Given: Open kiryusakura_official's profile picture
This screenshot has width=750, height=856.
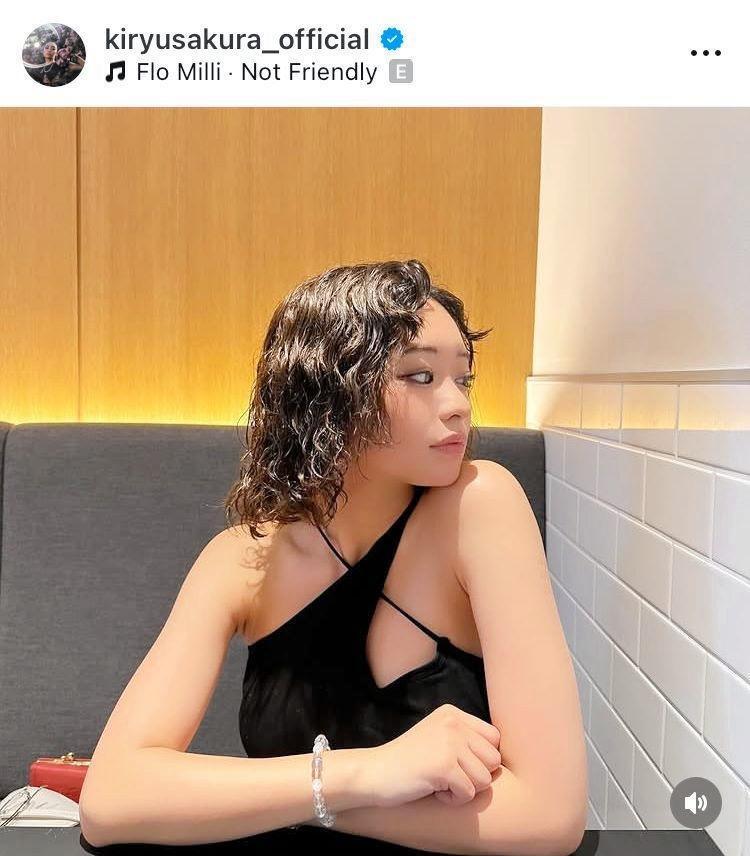Looking at the screenshot, I should pyautogui.click(x=54, y=55).
